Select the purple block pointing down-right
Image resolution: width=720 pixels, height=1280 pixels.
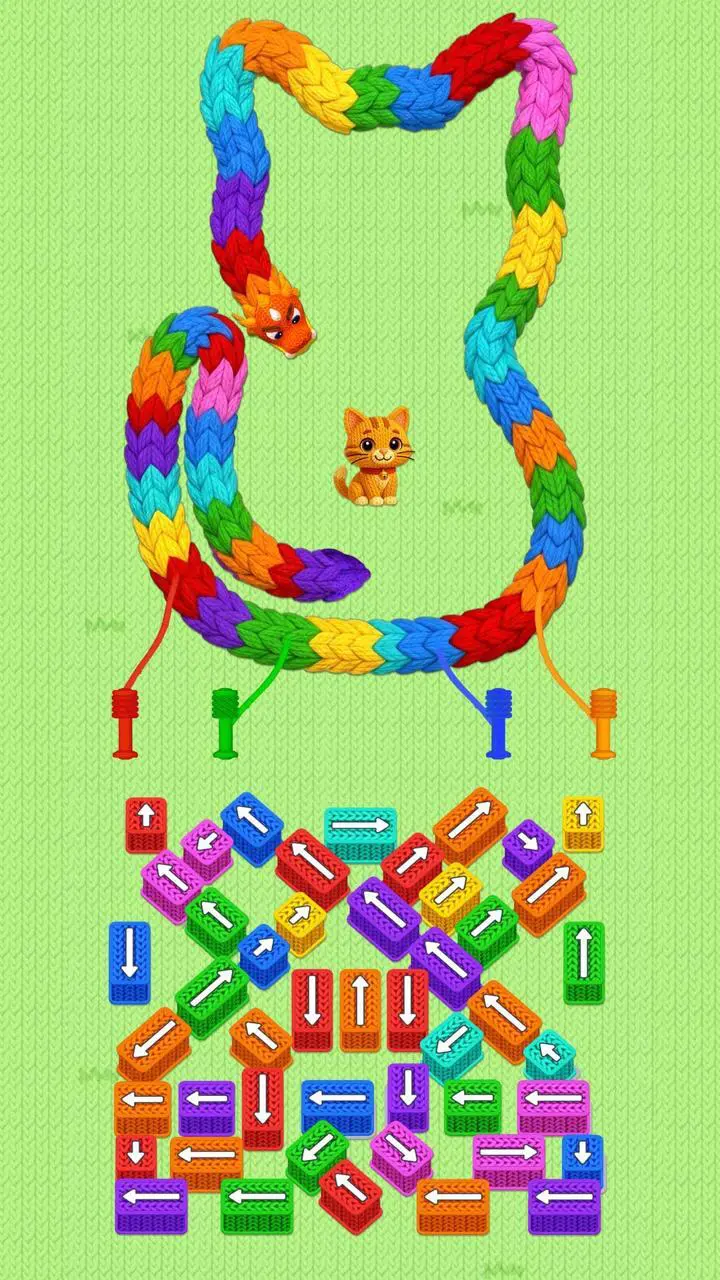528,848
